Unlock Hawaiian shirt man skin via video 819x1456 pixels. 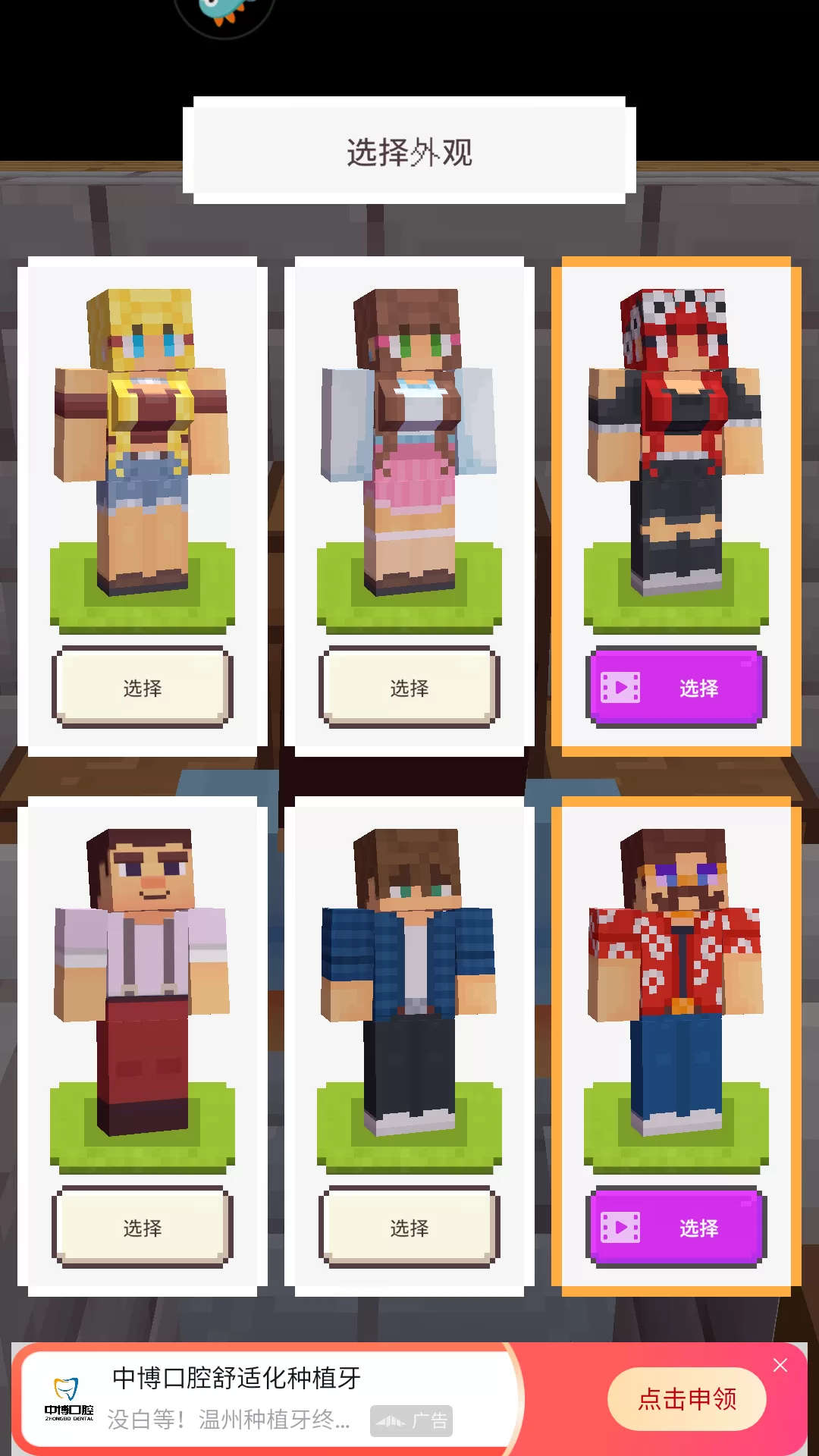(x=676, y=1227)
